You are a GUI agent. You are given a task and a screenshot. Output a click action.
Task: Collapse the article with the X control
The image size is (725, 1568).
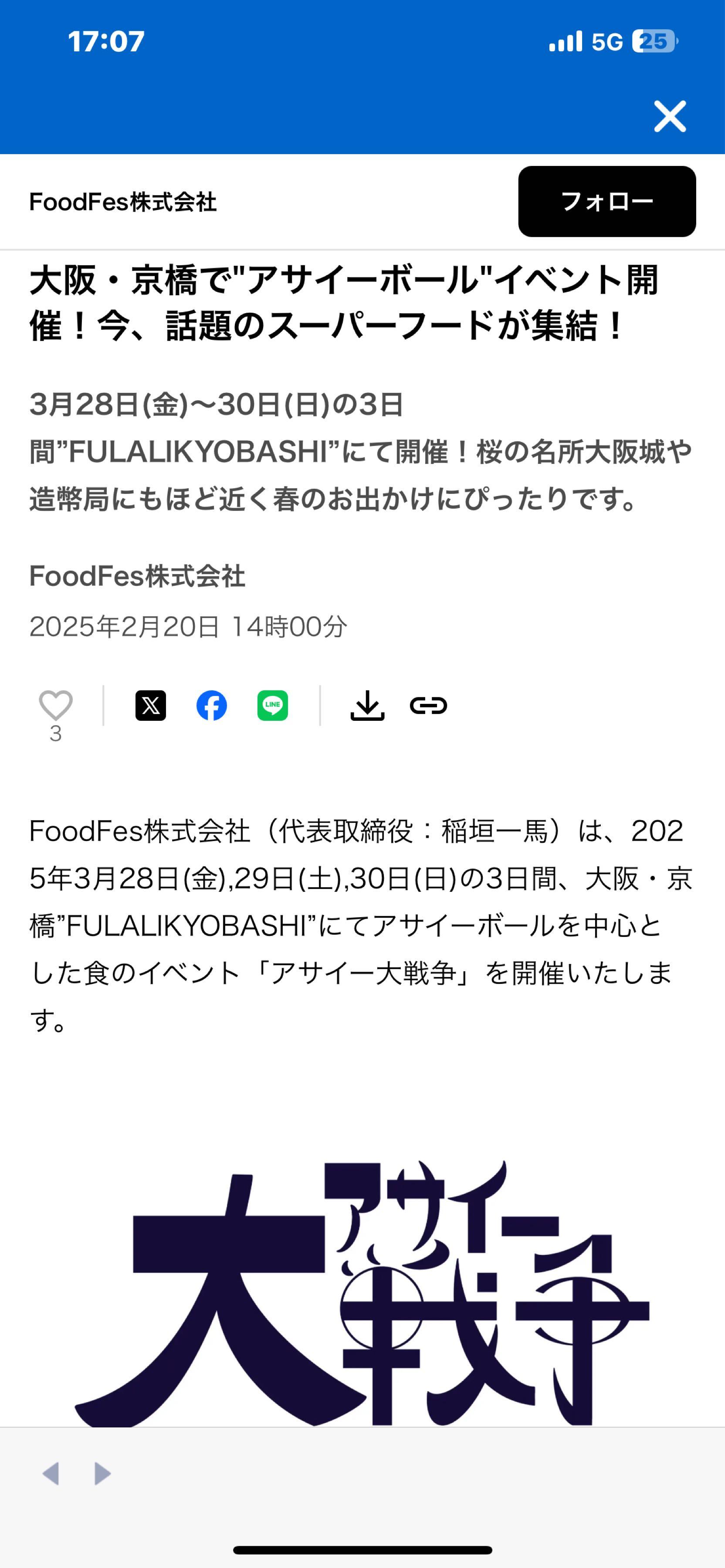(670, 116)
